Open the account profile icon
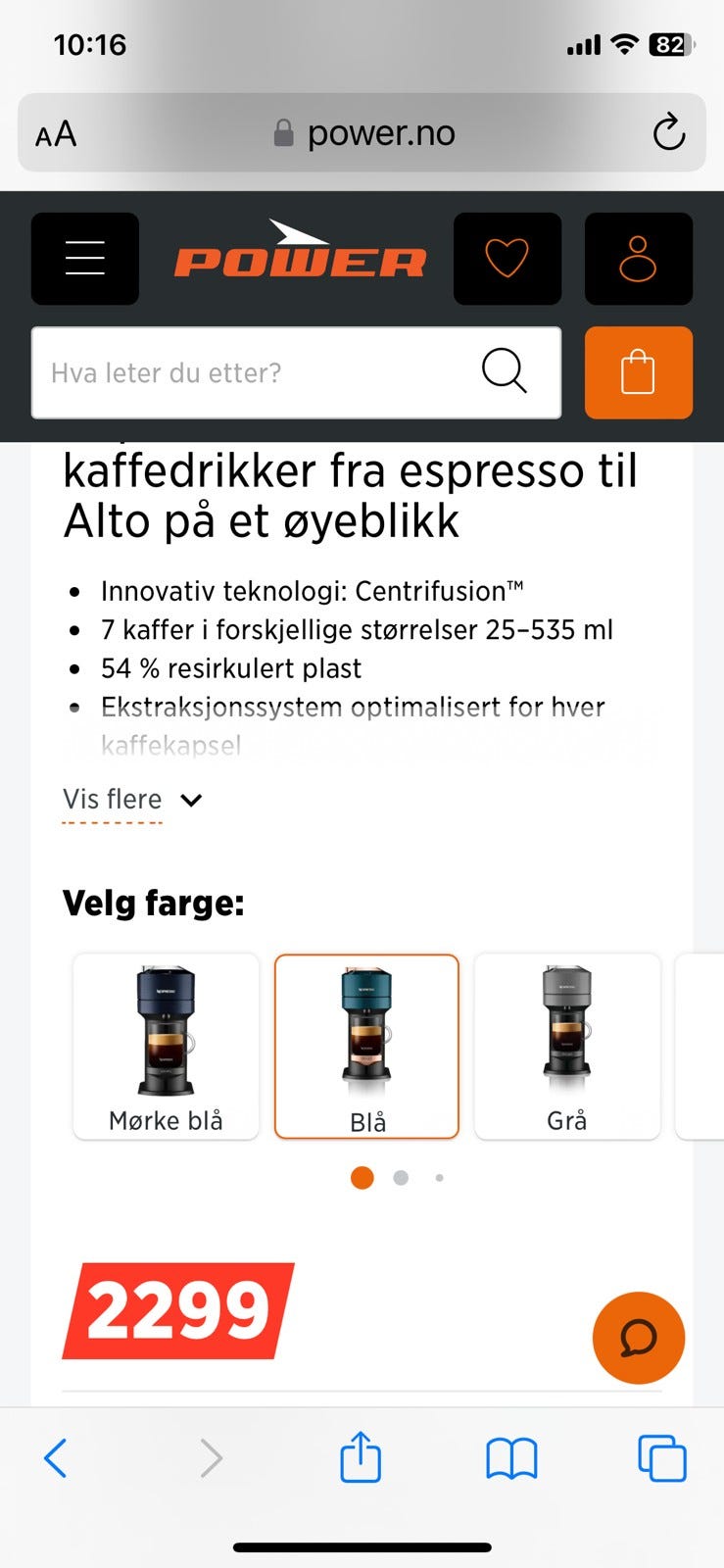724x1568 pixels. pos(637,258)
